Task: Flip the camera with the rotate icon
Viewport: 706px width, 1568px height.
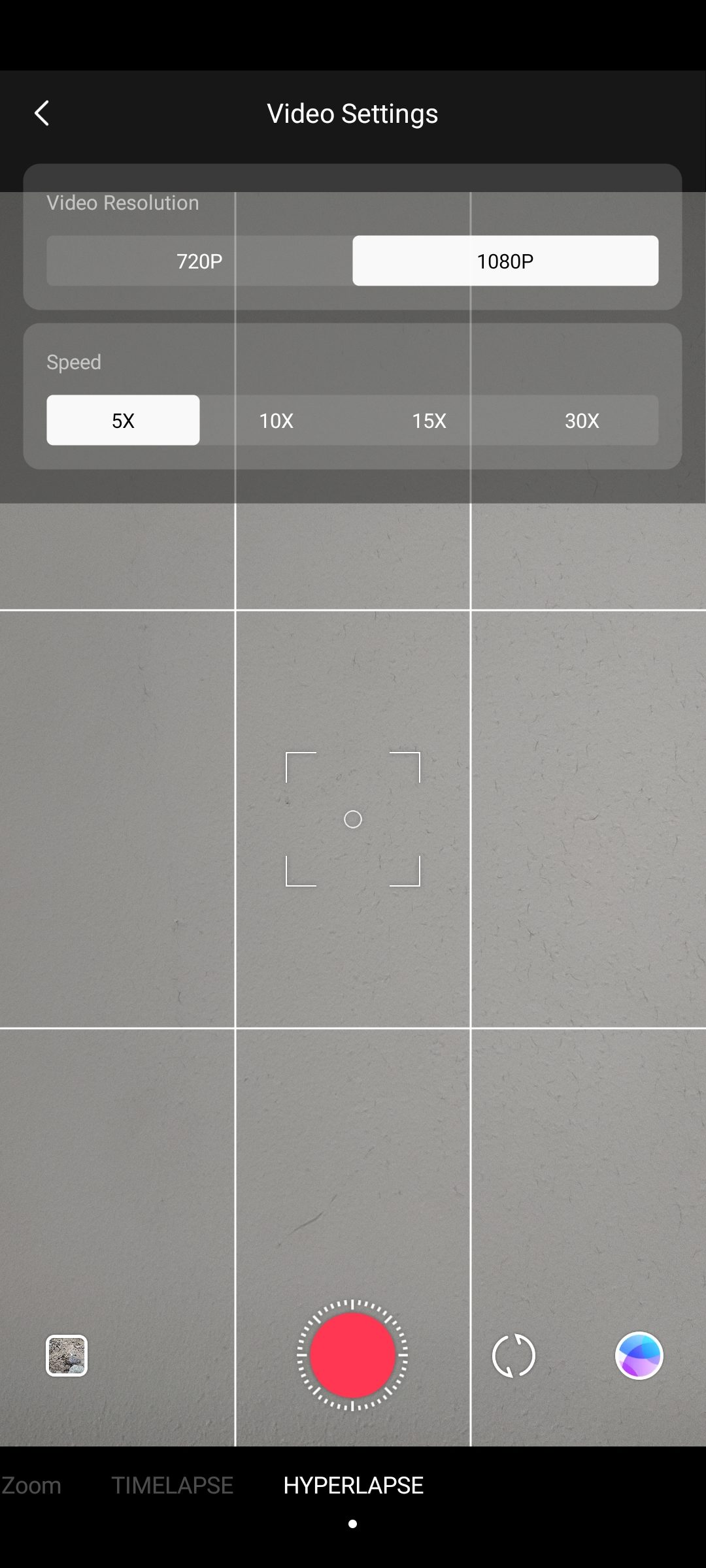Action: 513,1356
